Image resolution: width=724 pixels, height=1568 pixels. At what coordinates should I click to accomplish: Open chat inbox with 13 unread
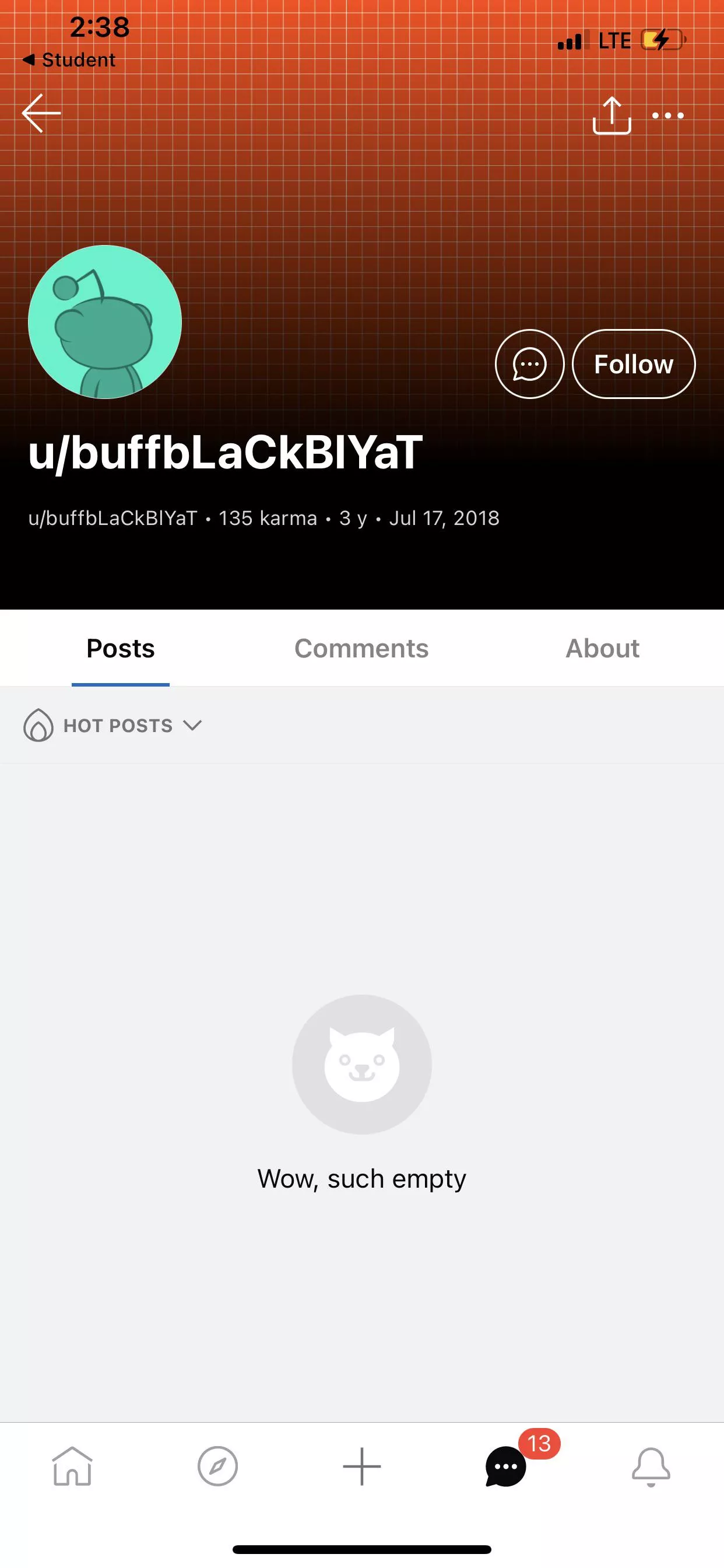pos(507,1466)
